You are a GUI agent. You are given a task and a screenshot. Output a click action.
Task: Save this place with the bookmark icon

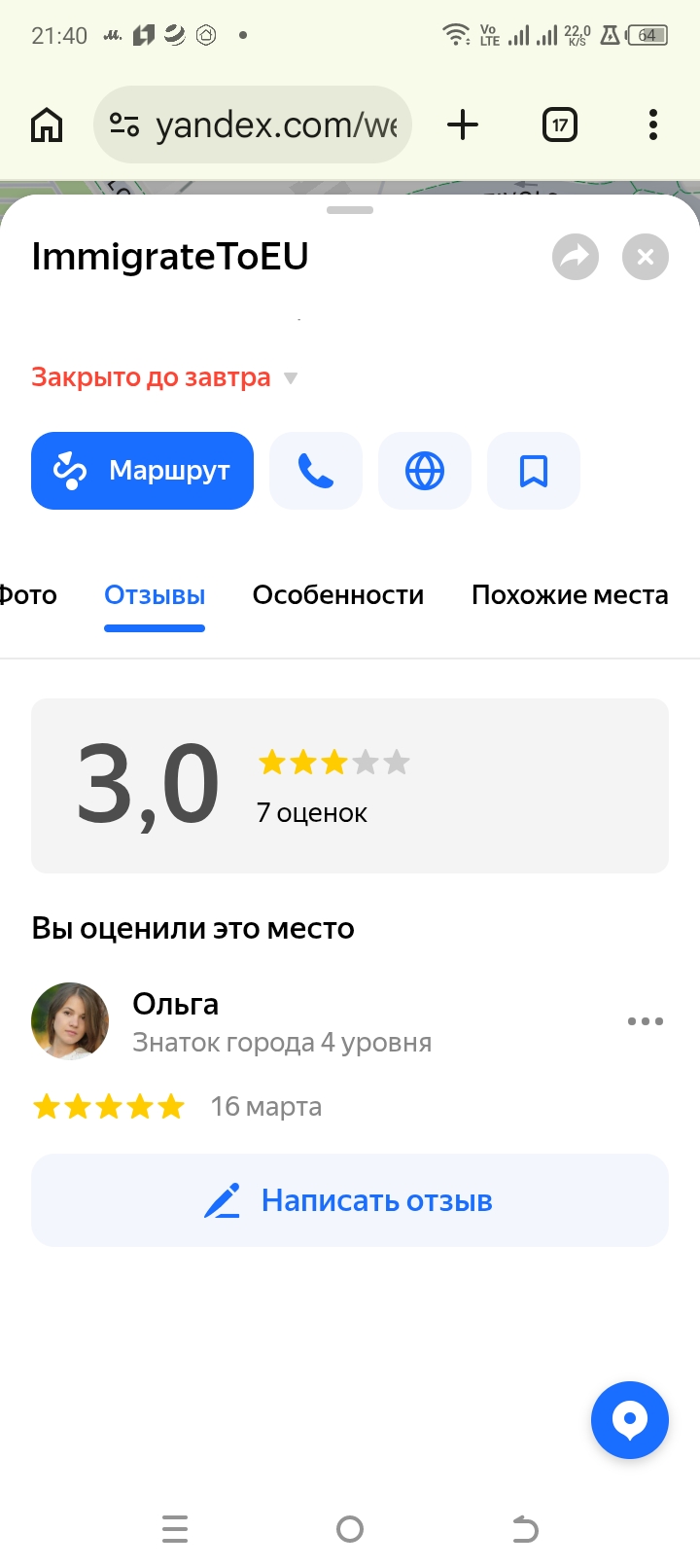point(534,471)
